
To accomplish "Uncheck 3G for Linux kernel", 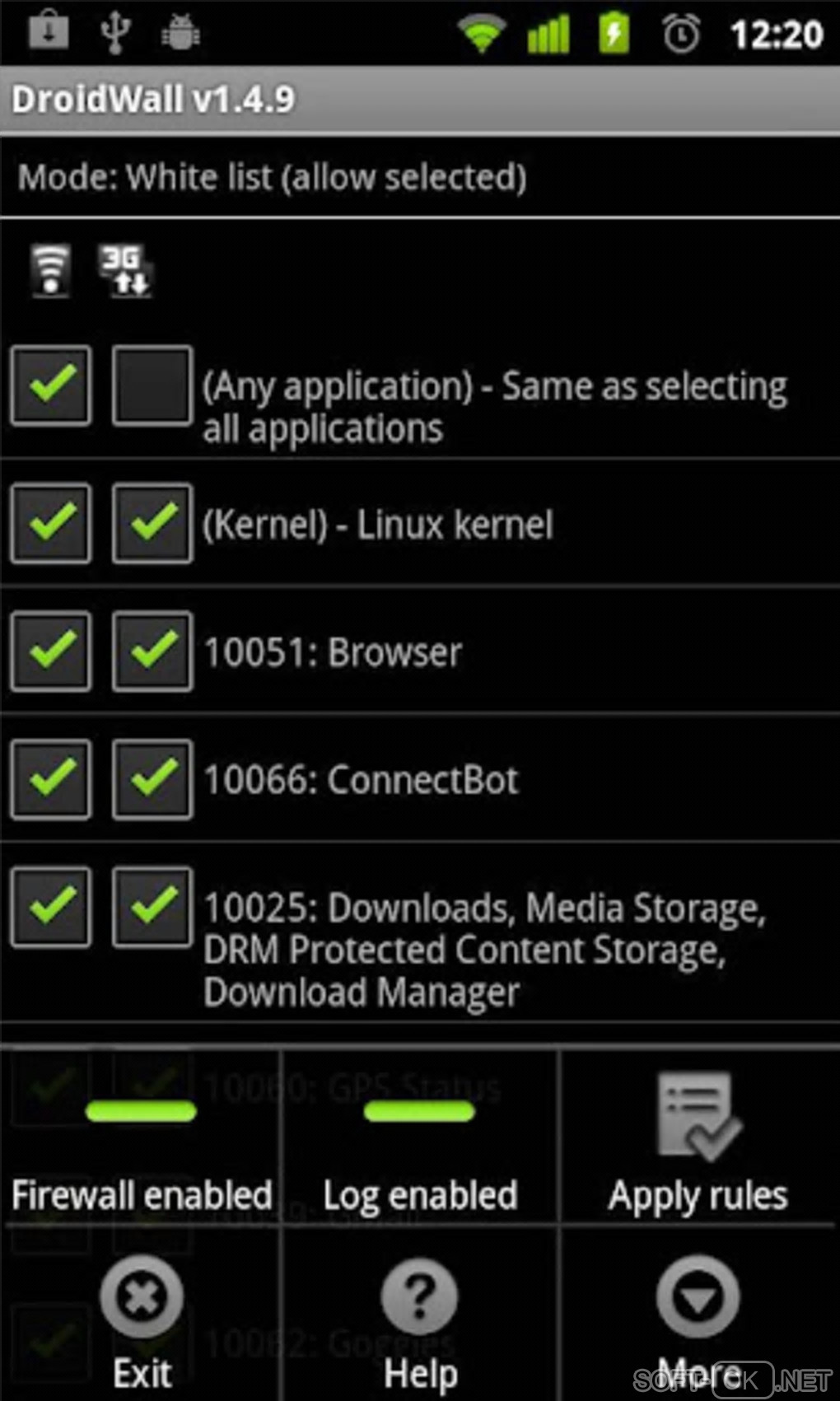I will click(x=152, y=523).
